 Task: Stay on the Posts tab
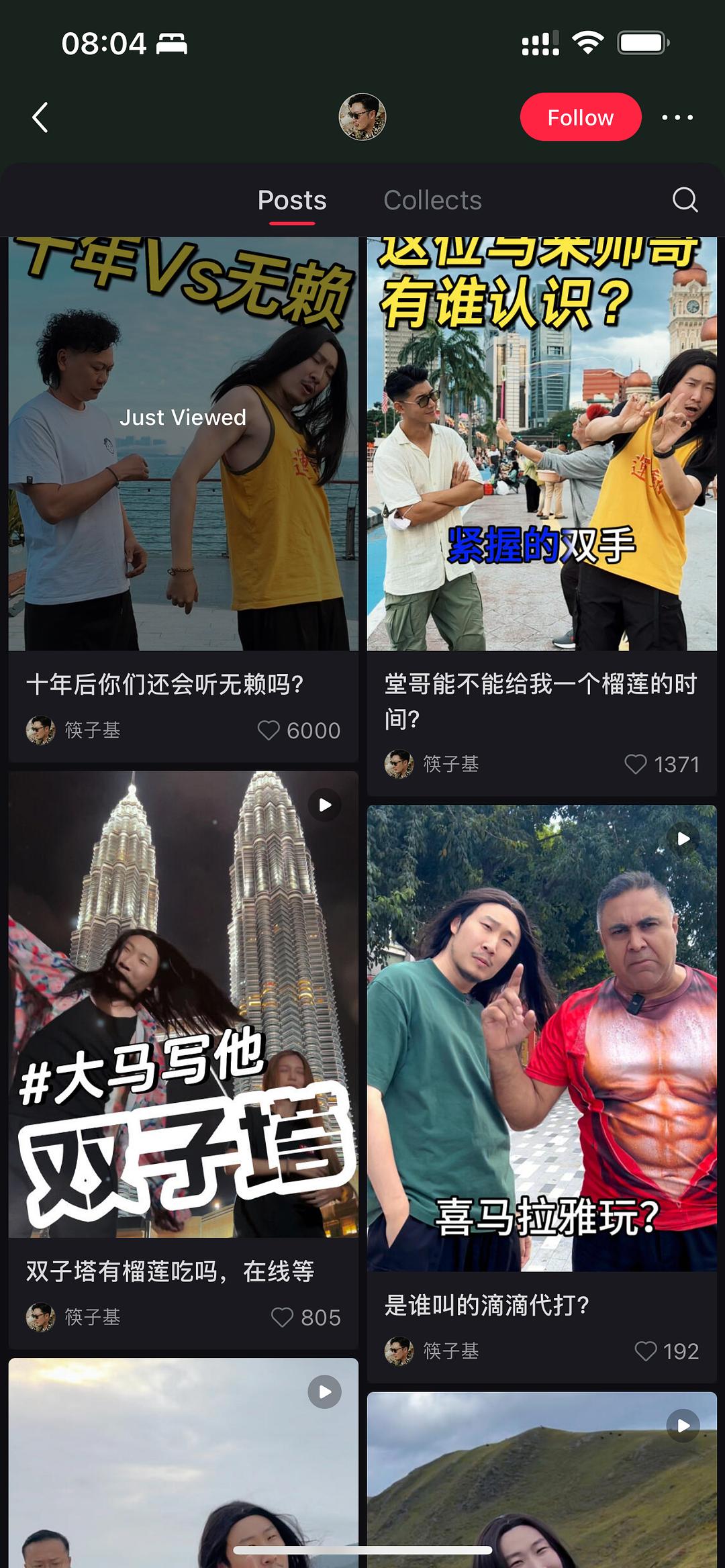point(291,199)
